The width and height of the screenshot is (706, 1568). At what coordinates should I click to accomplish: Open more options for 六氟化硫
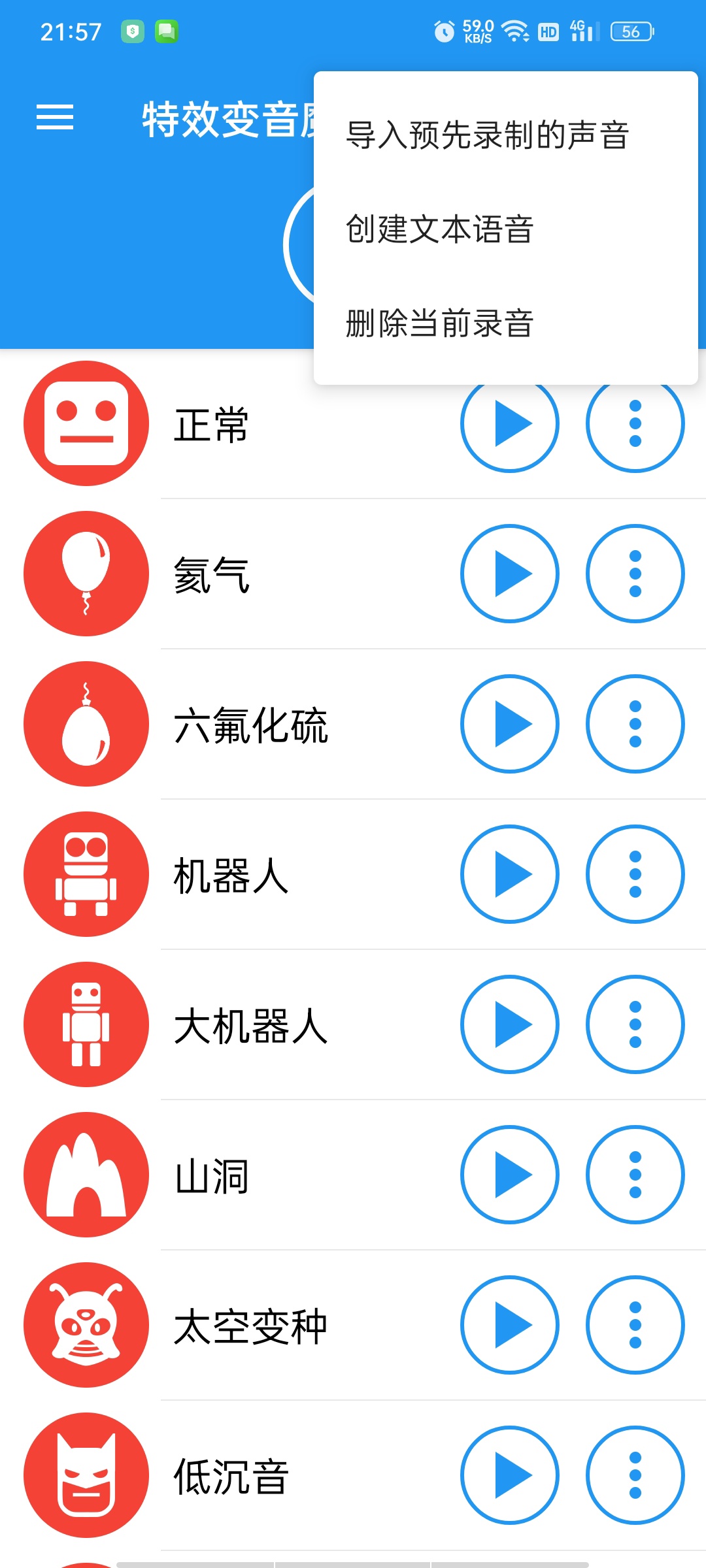635,724
